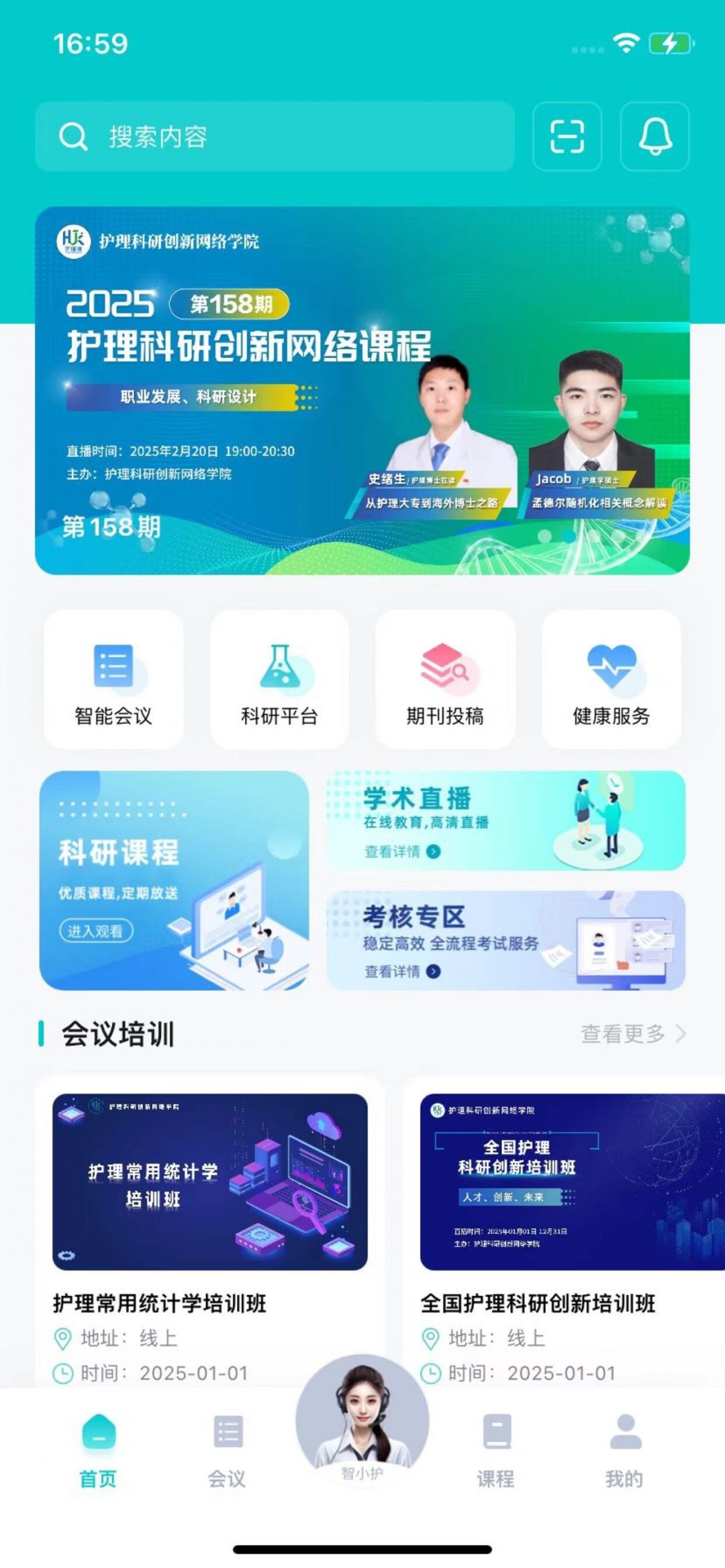Tap 查看更多 for 会议培训
This screenshot has height=1568, width=725.
click(632, 1034)
